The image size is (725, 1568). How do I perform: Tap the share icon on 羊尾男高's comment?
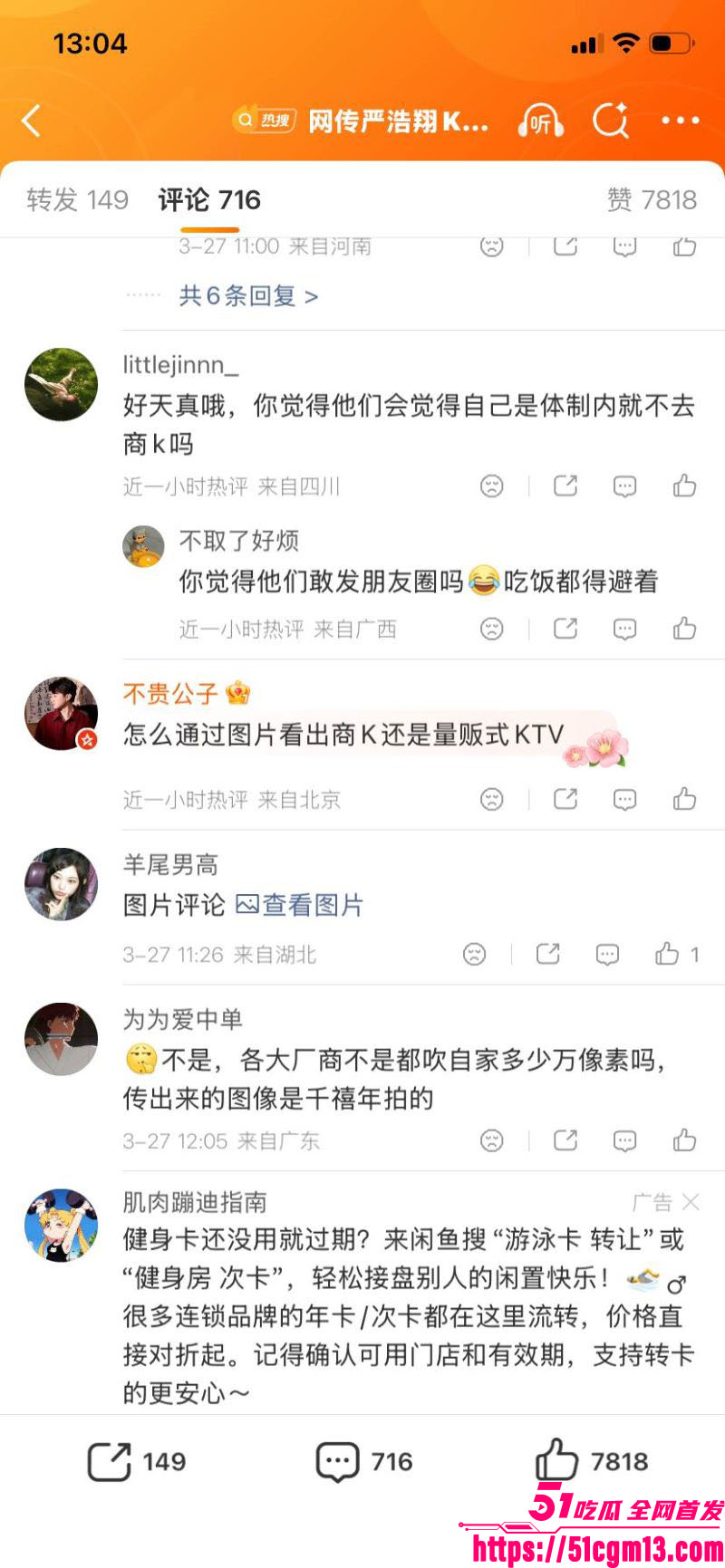[547, 954]
